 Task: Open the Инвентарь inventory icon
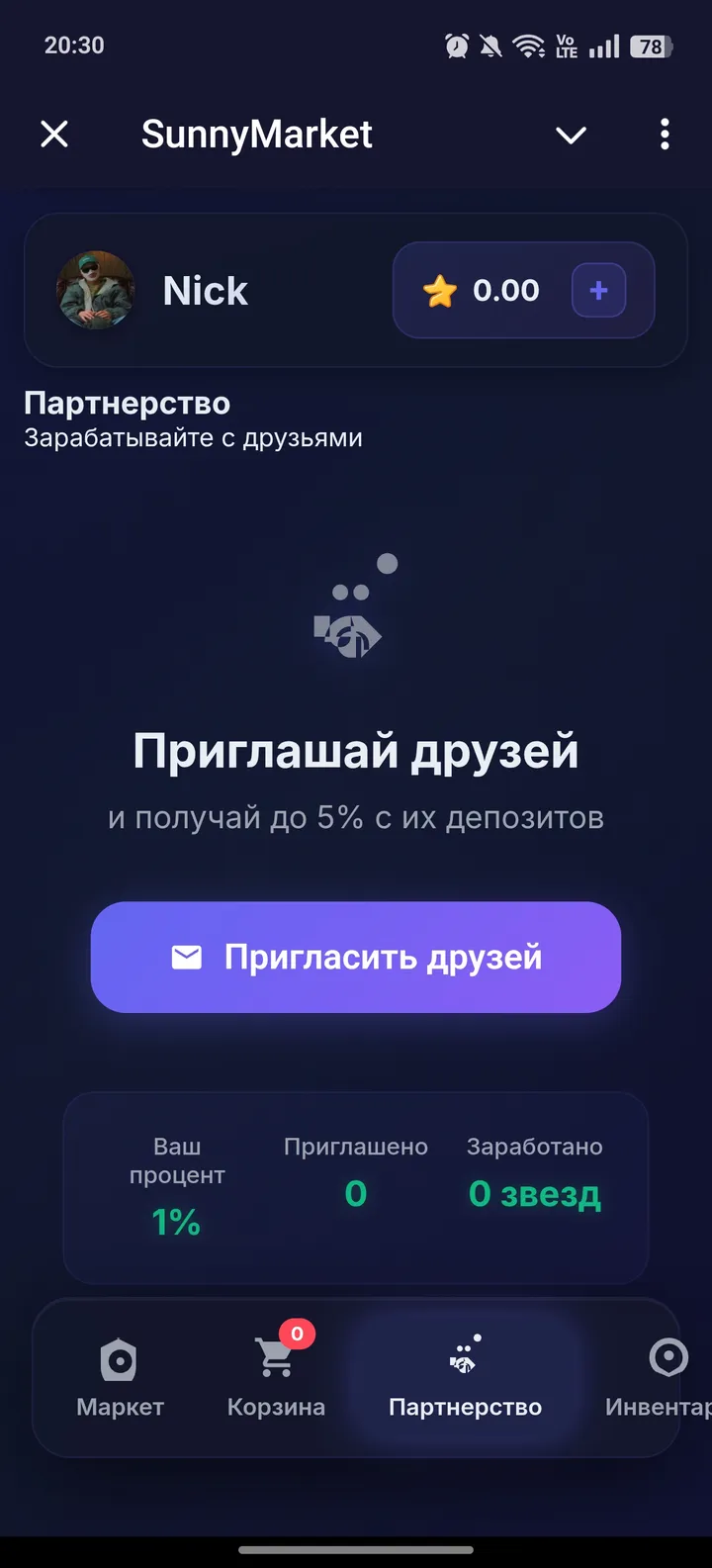tap(668, 1357)
